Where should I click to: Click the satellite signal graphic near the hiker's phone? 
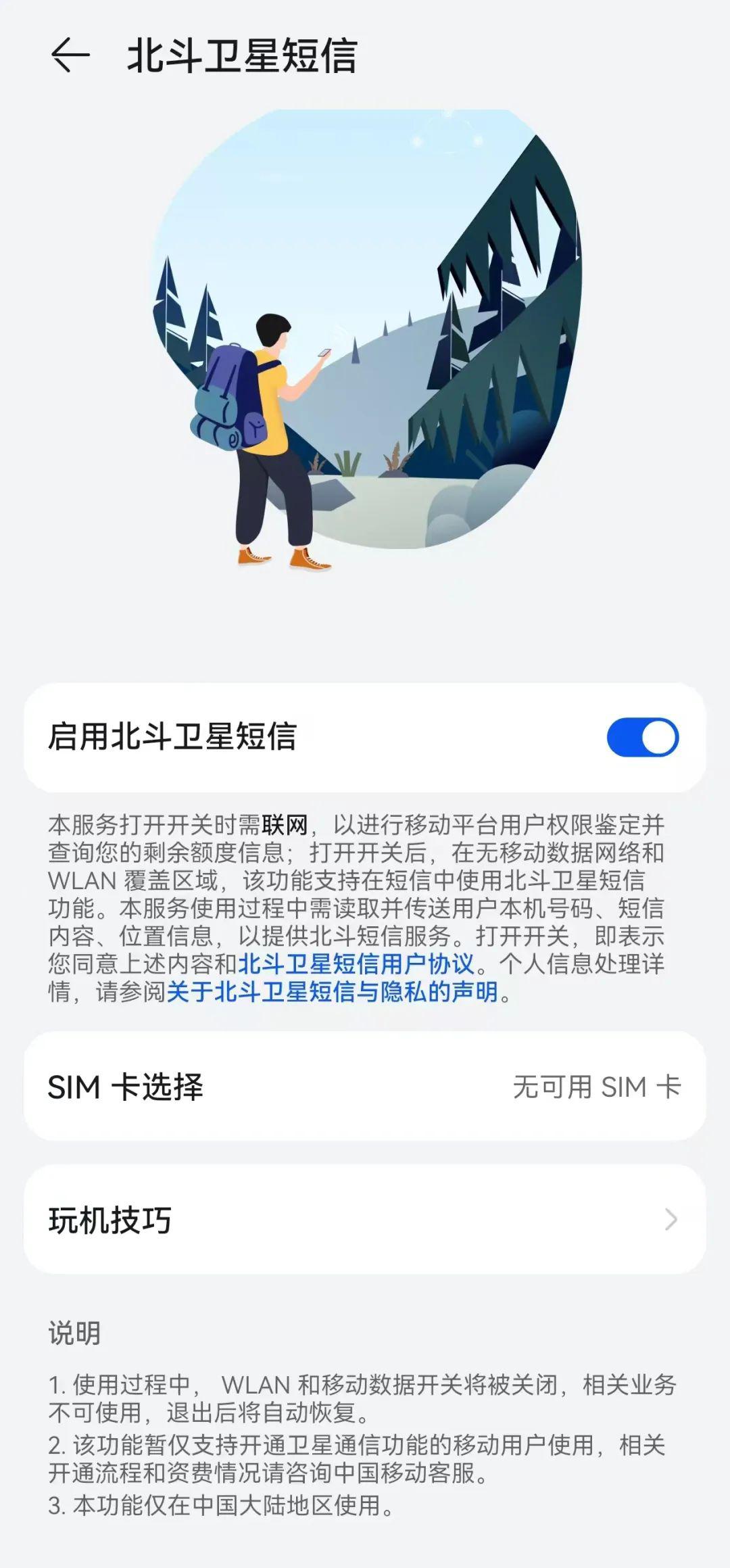341,331
